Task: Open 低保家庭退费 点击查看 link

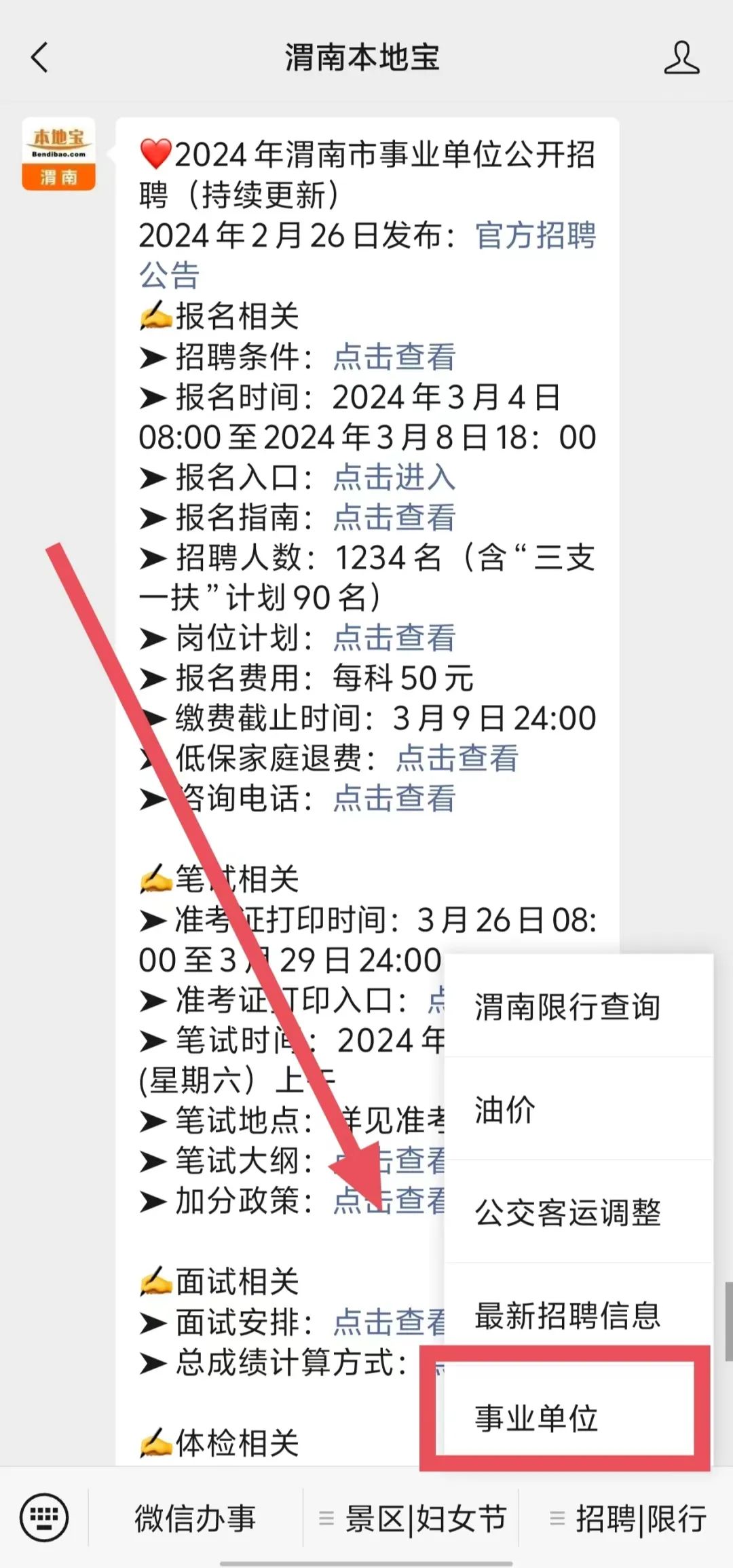Action: point(457,759)
